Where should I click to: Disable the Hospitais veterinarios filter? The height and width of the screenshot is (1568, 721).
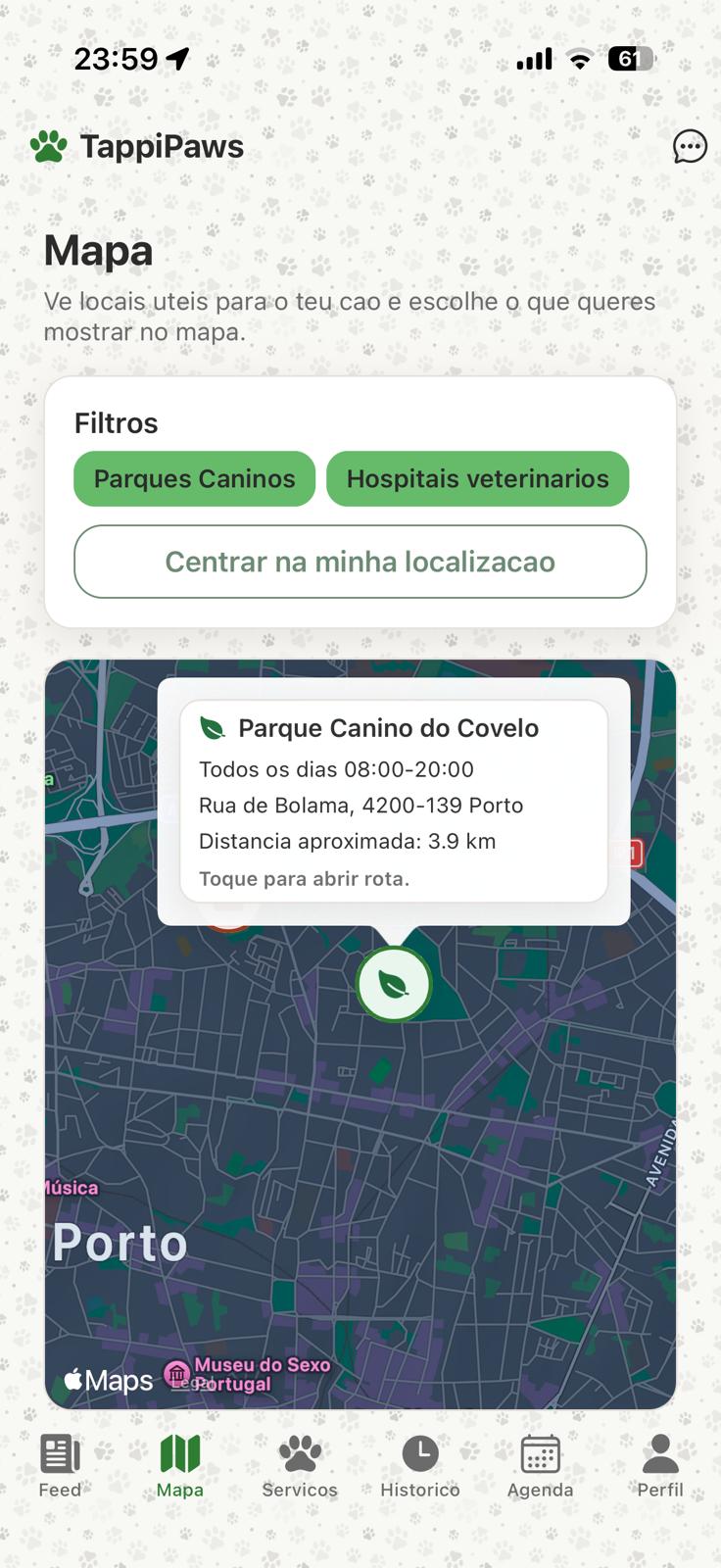click(477, 478)
